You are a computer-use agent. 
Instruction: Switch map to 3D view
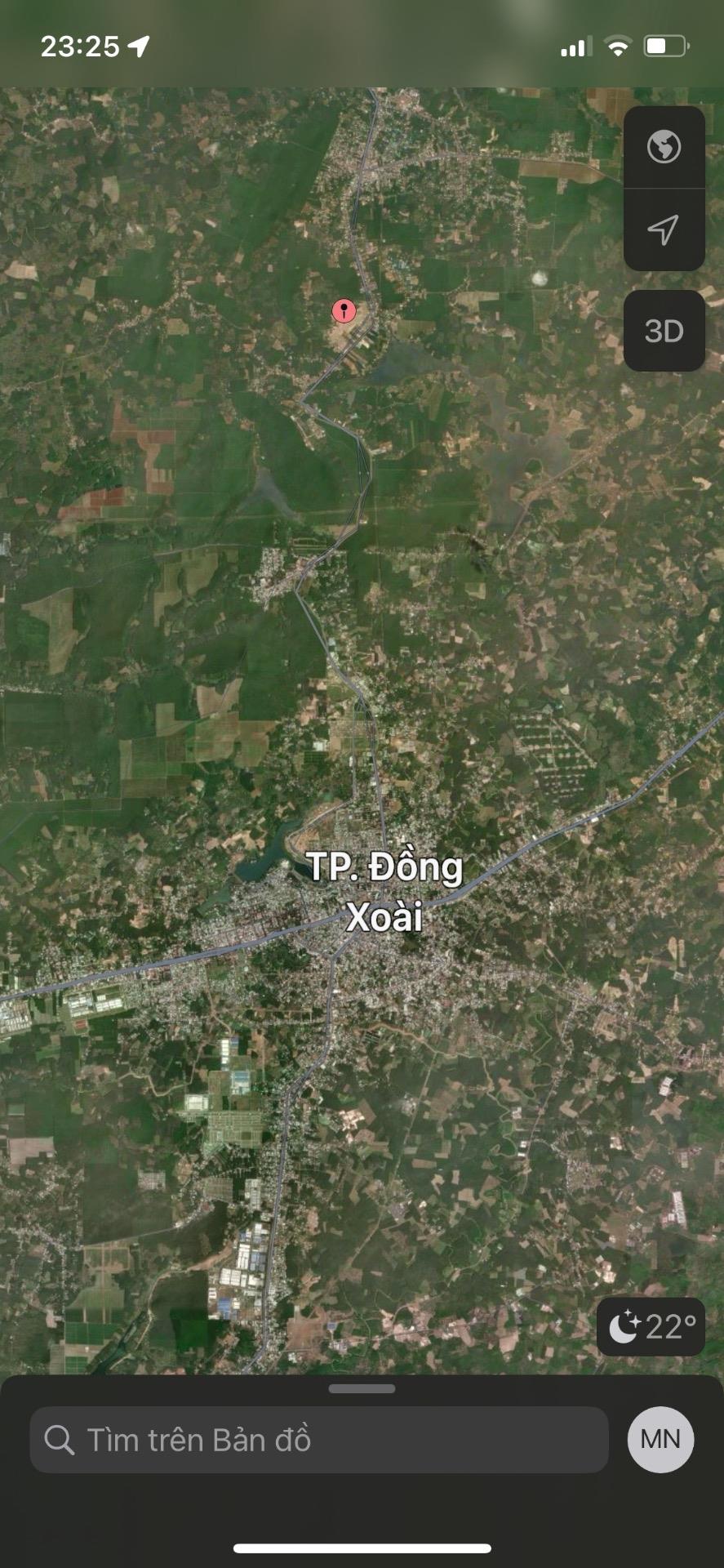(664, 331)
